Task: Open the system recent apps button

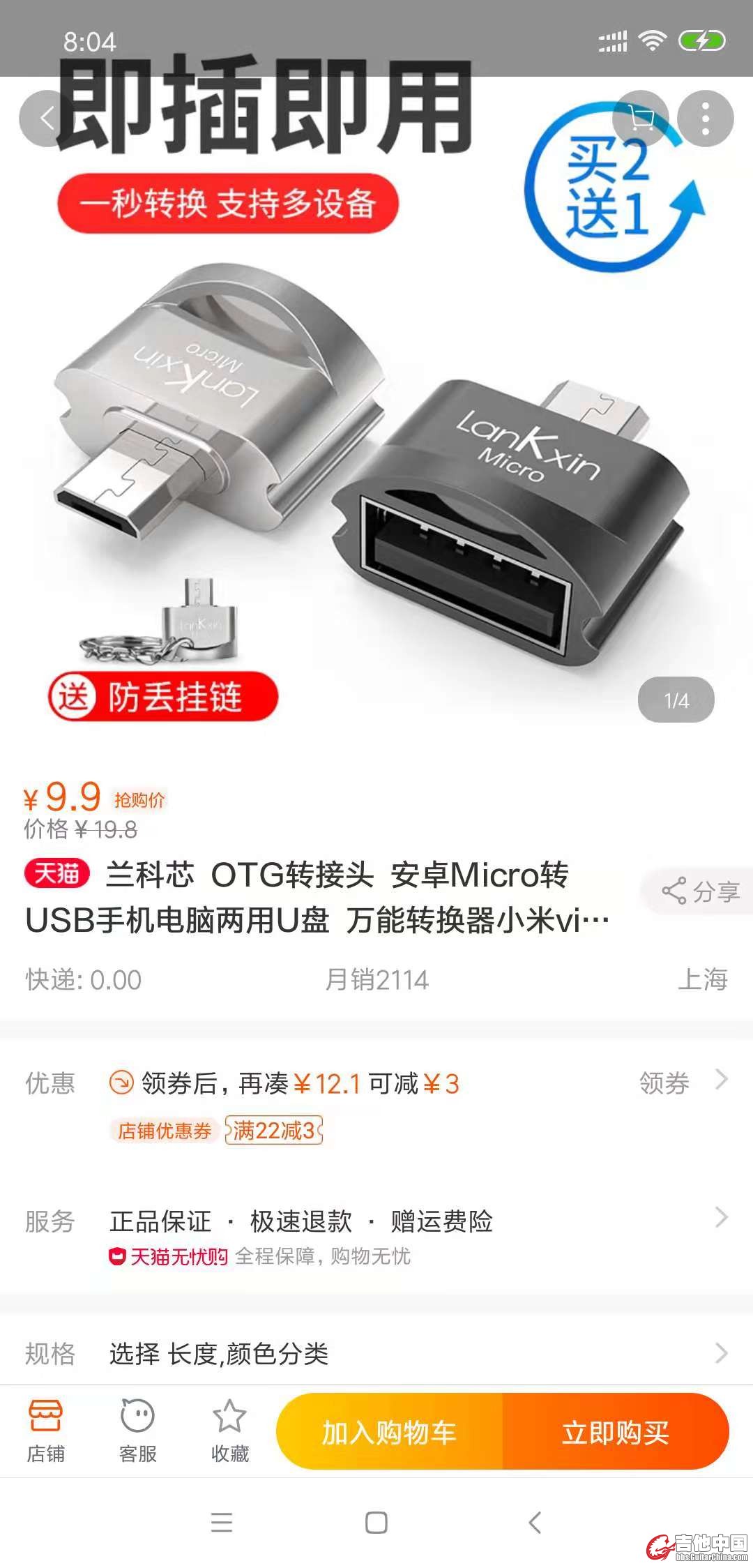Action: pyautogui.click(x=222, y=1522)
